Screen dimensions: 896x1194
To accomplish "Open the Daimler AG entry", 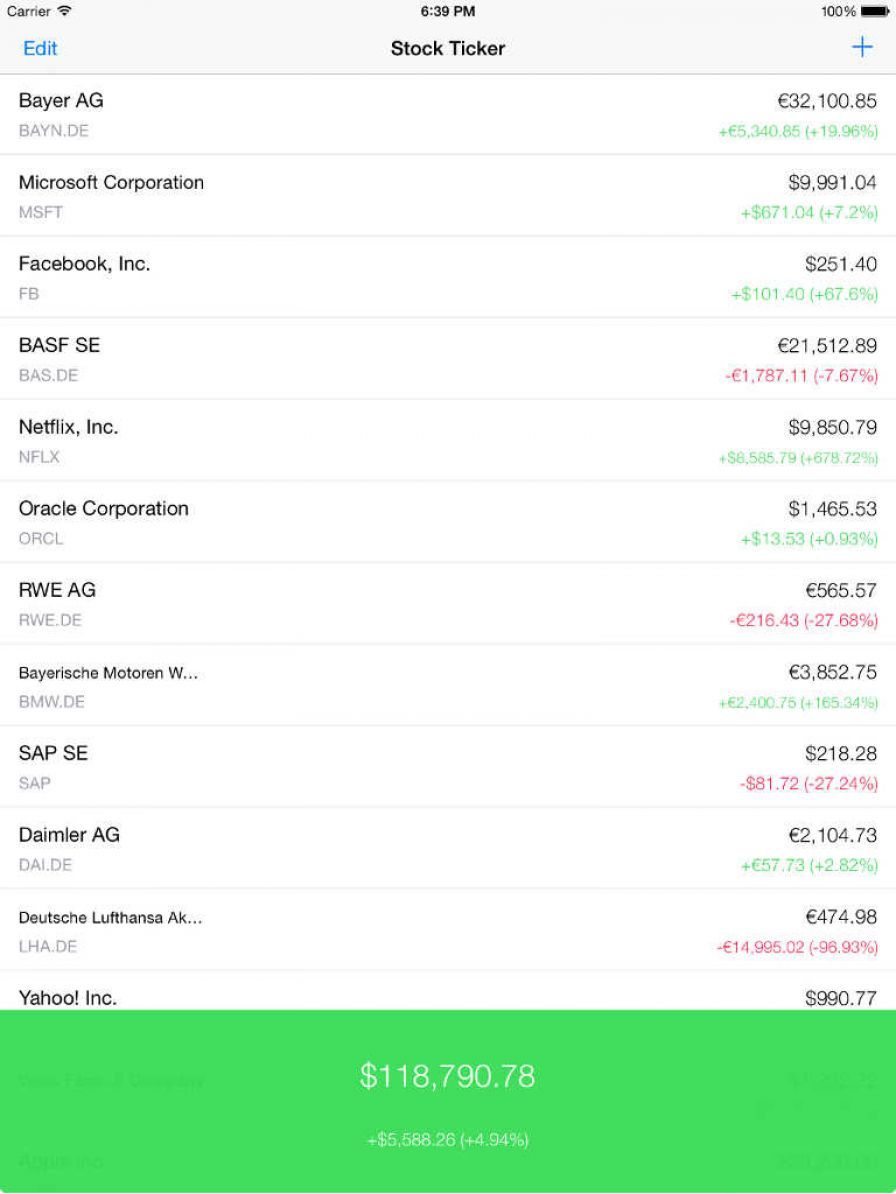I will tap(448, 848).
